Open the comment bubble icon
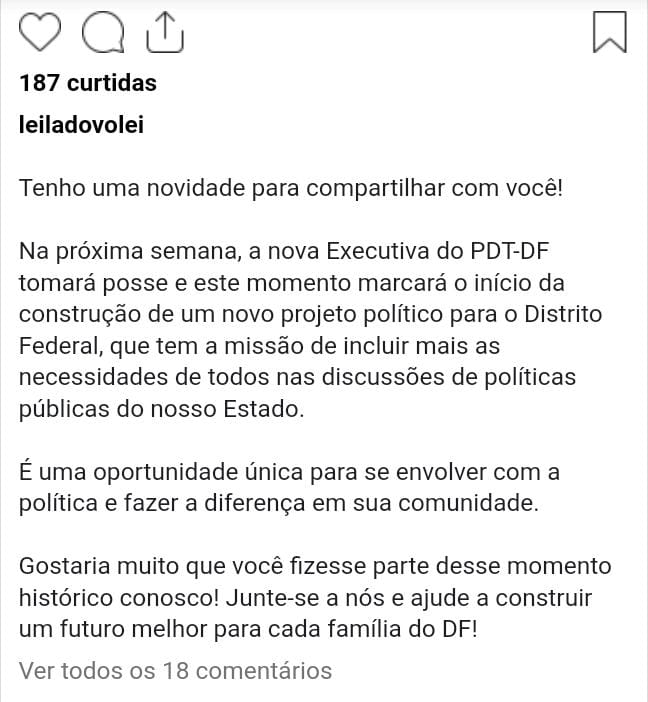The image size is (648, 702). pos(103,33)
